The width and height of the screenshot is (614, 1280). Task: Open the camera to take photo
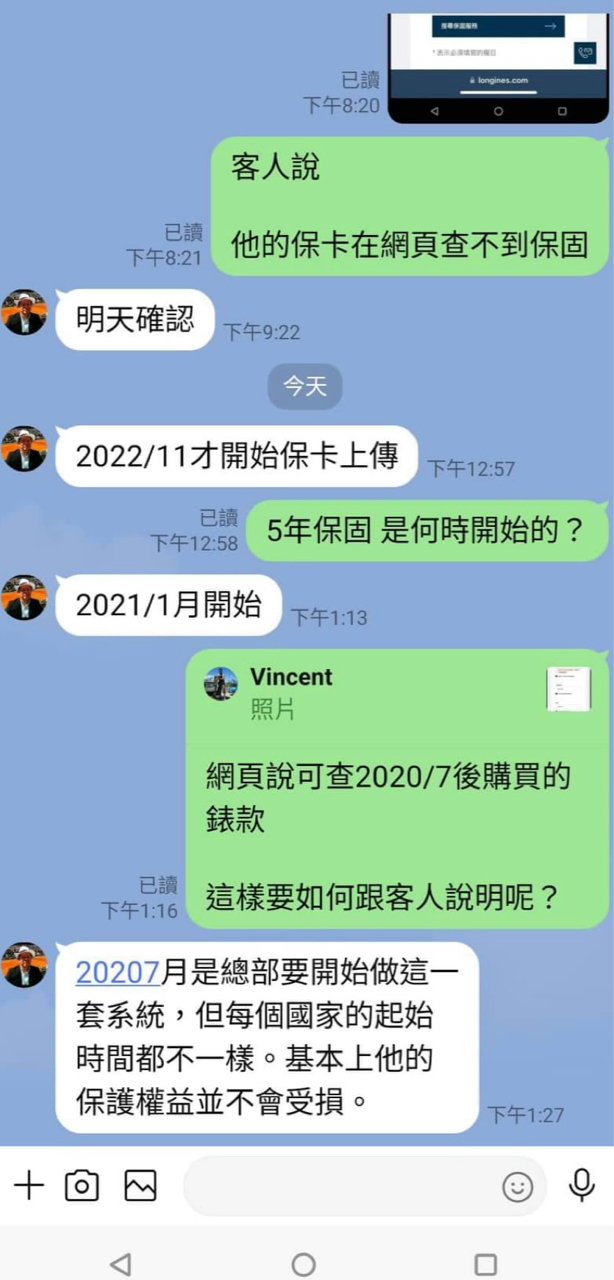coord(82,1186)
